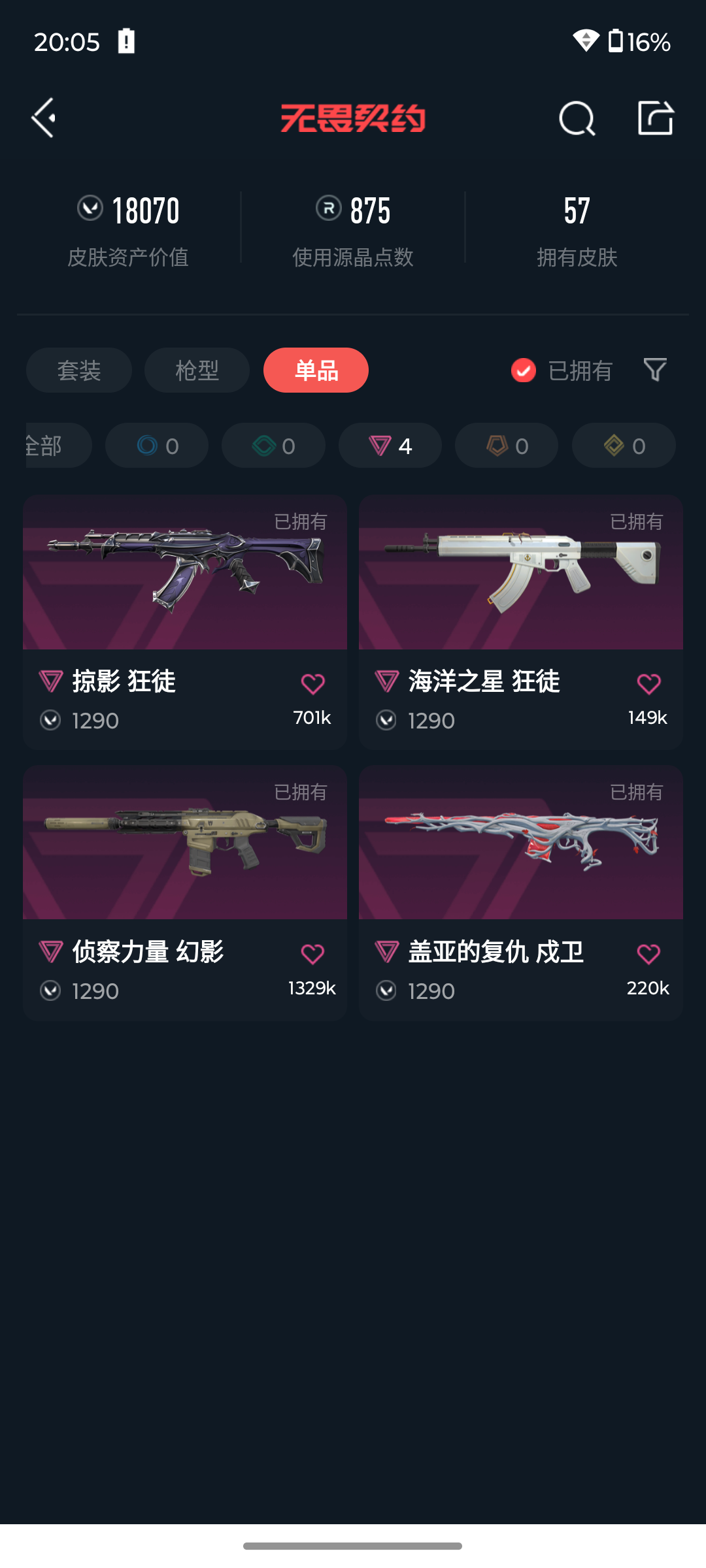The image size is (706, 1568).
Task: Toggle the 已拥有 checkbox
Action: [524, 370]
